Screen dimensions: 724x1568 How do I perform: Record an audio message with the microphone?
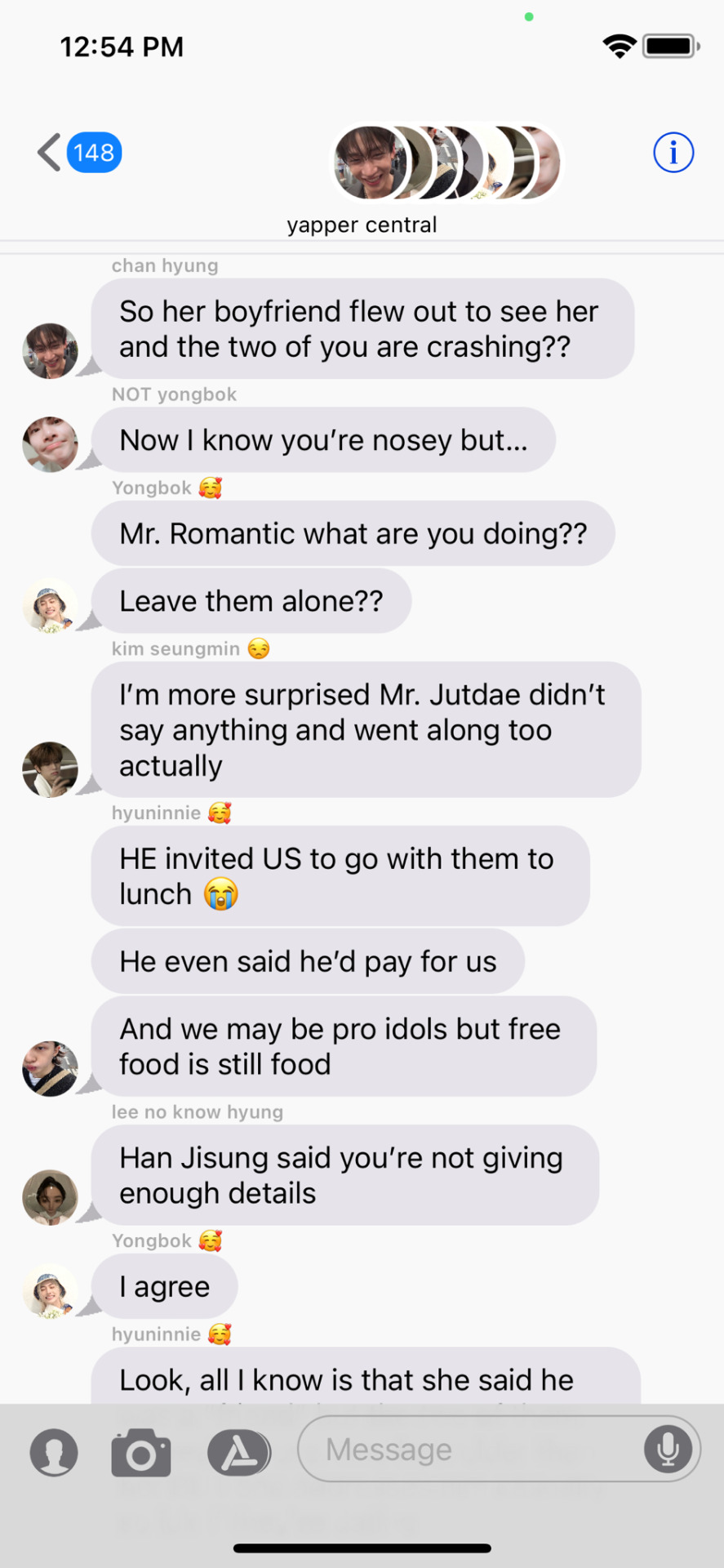click(668, 1449)
